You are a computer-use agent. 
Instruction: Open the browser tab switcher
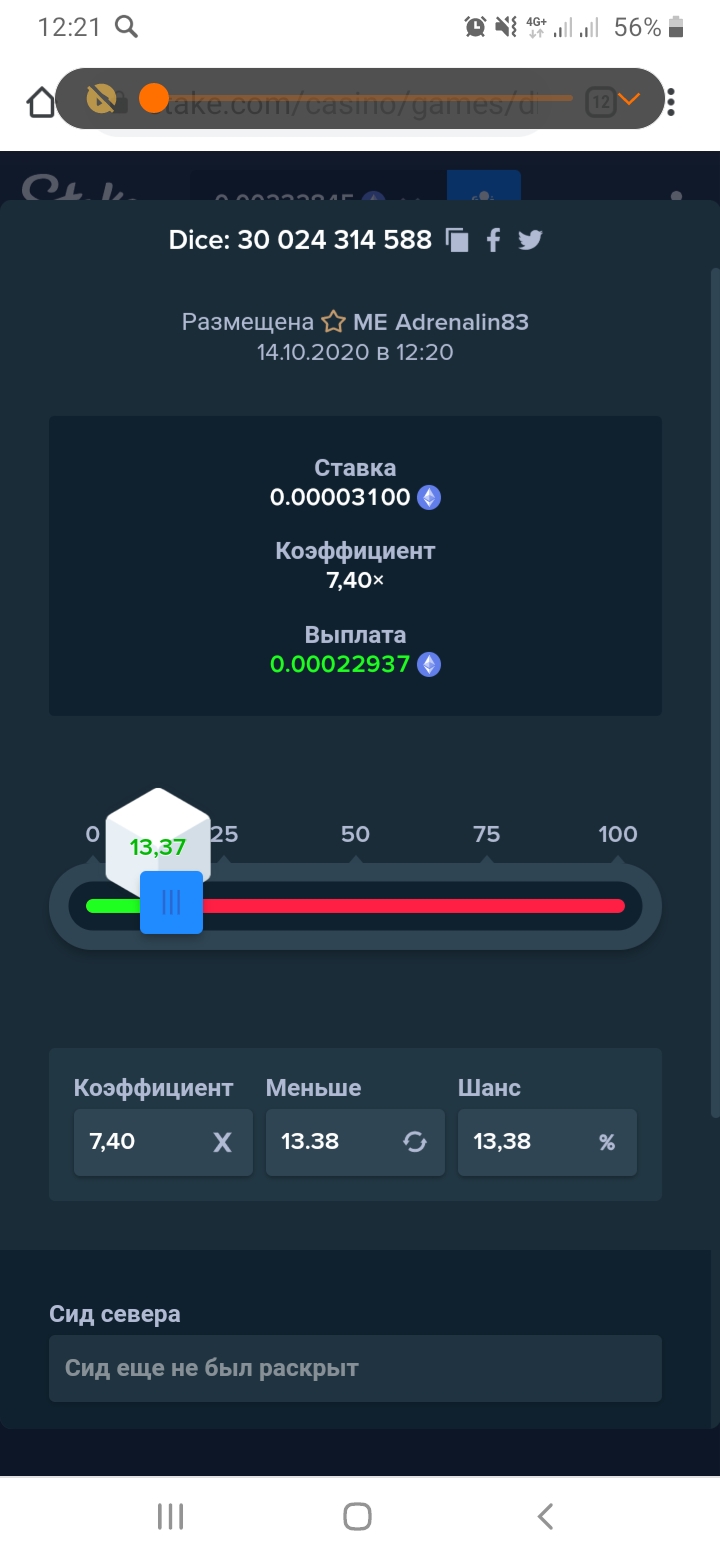[600, 101]
